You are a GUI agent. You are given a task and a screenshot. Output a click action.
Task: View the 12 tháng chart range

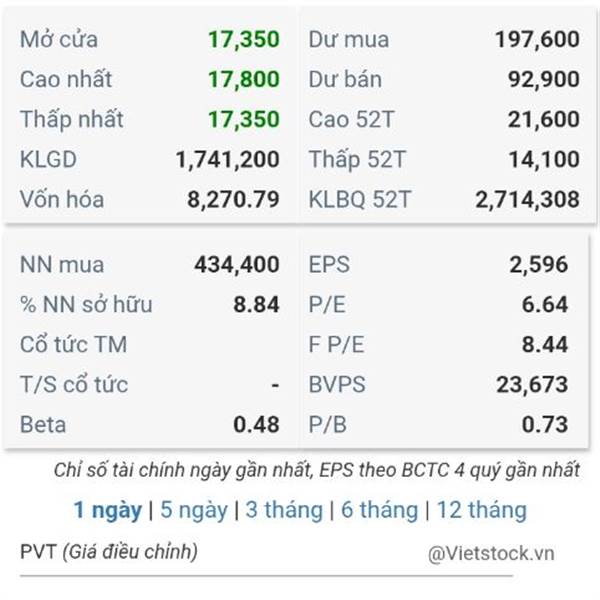482,511
